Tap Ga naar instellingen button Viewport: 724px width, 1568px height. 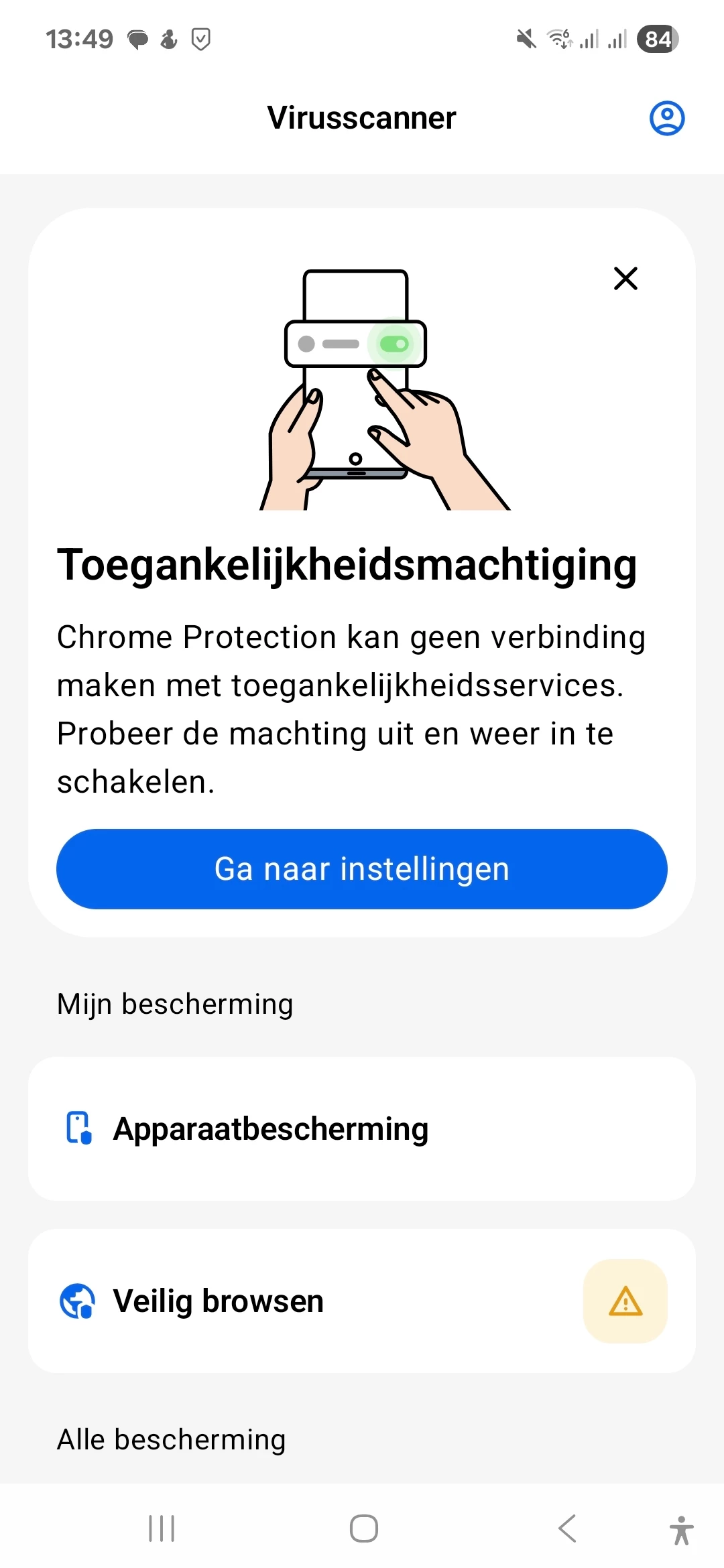pos(362,869)
